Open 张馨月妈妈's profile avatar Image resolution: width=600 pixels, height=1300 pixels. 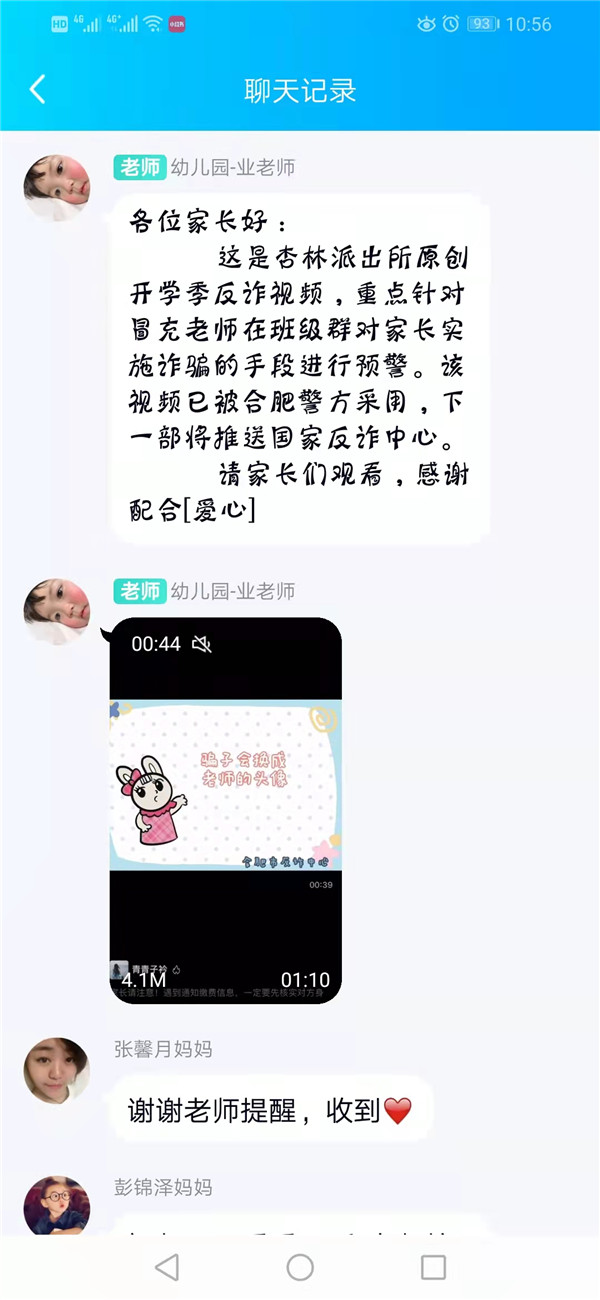tap(57, 1070)
